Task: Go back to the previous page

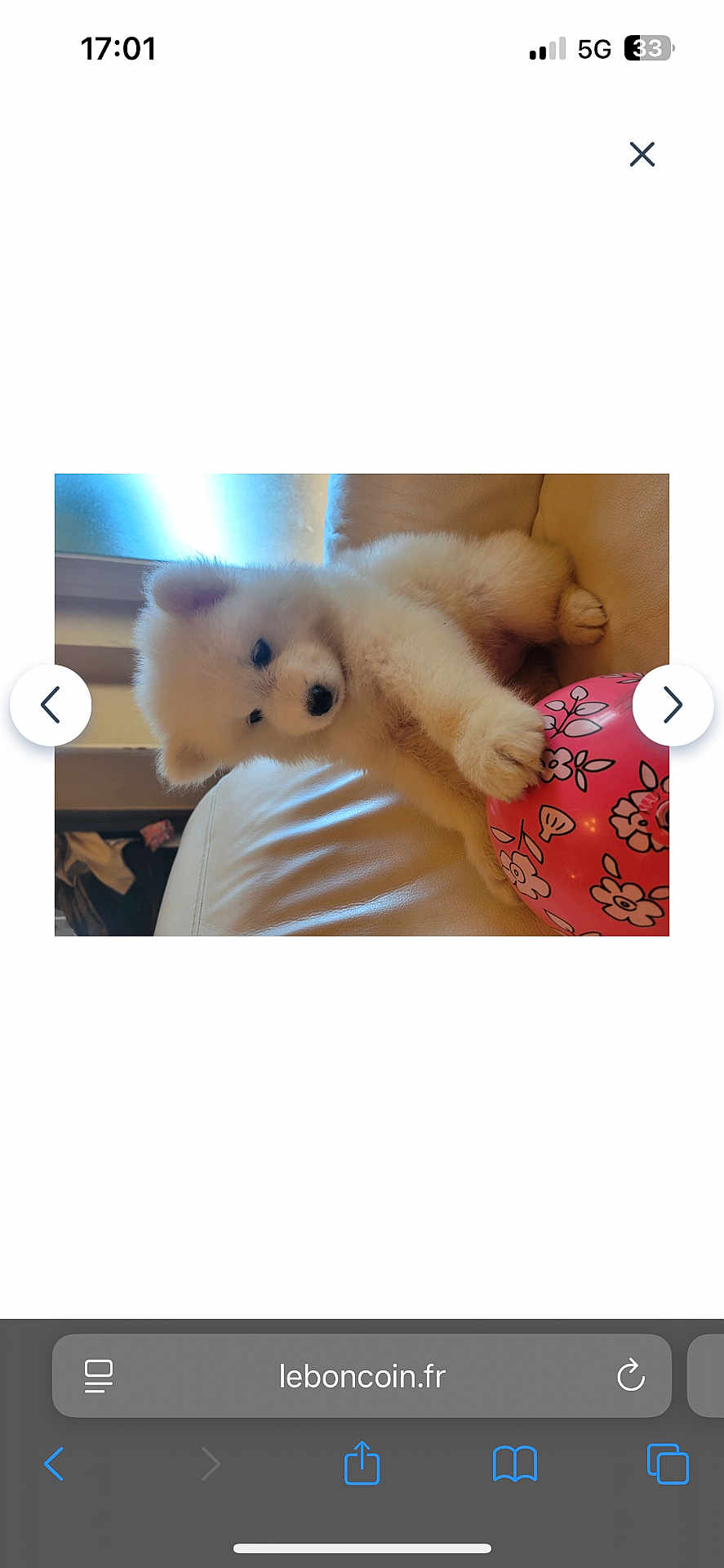Action: coord(54,1463)
